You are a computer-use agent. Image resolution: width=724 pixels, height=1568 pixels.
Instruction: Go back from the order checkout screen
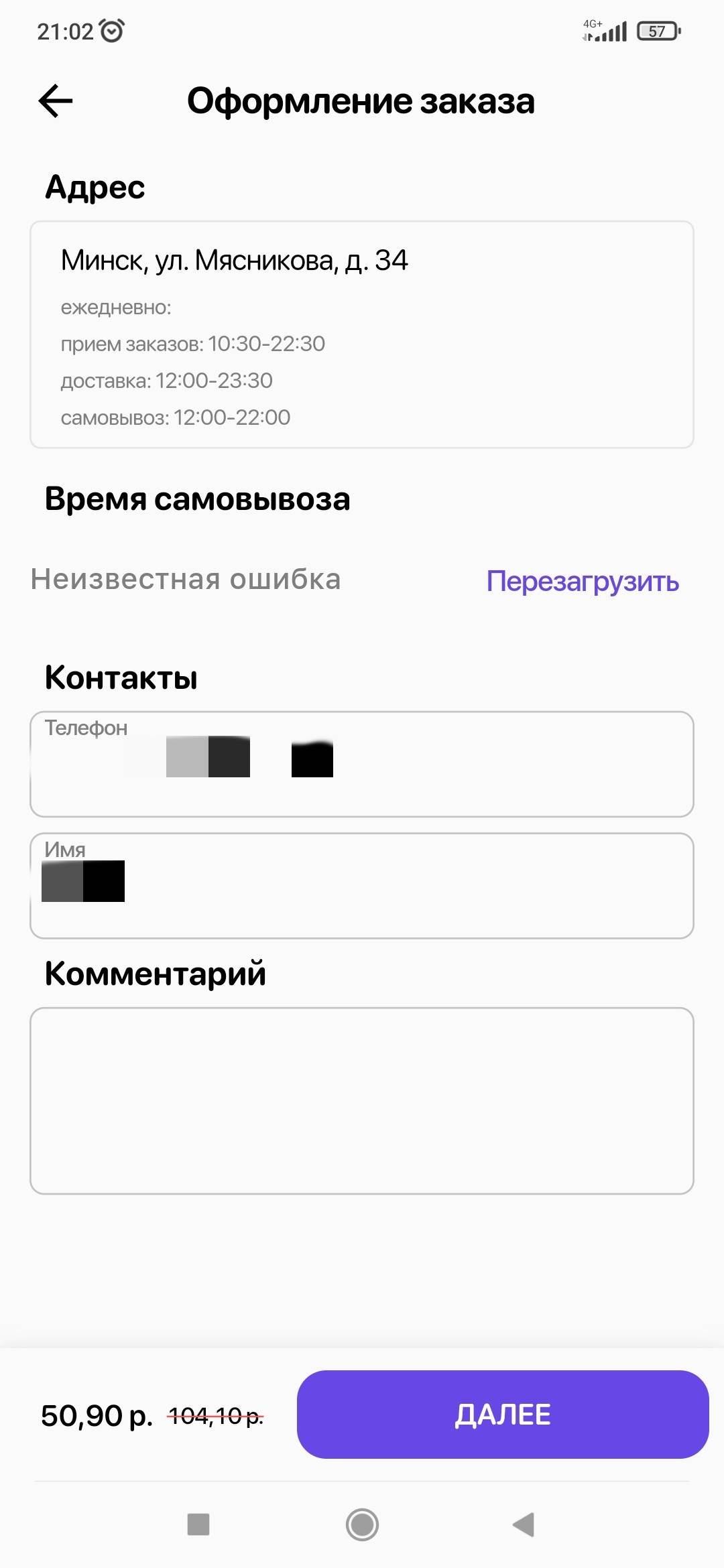[x=56, y=101]
